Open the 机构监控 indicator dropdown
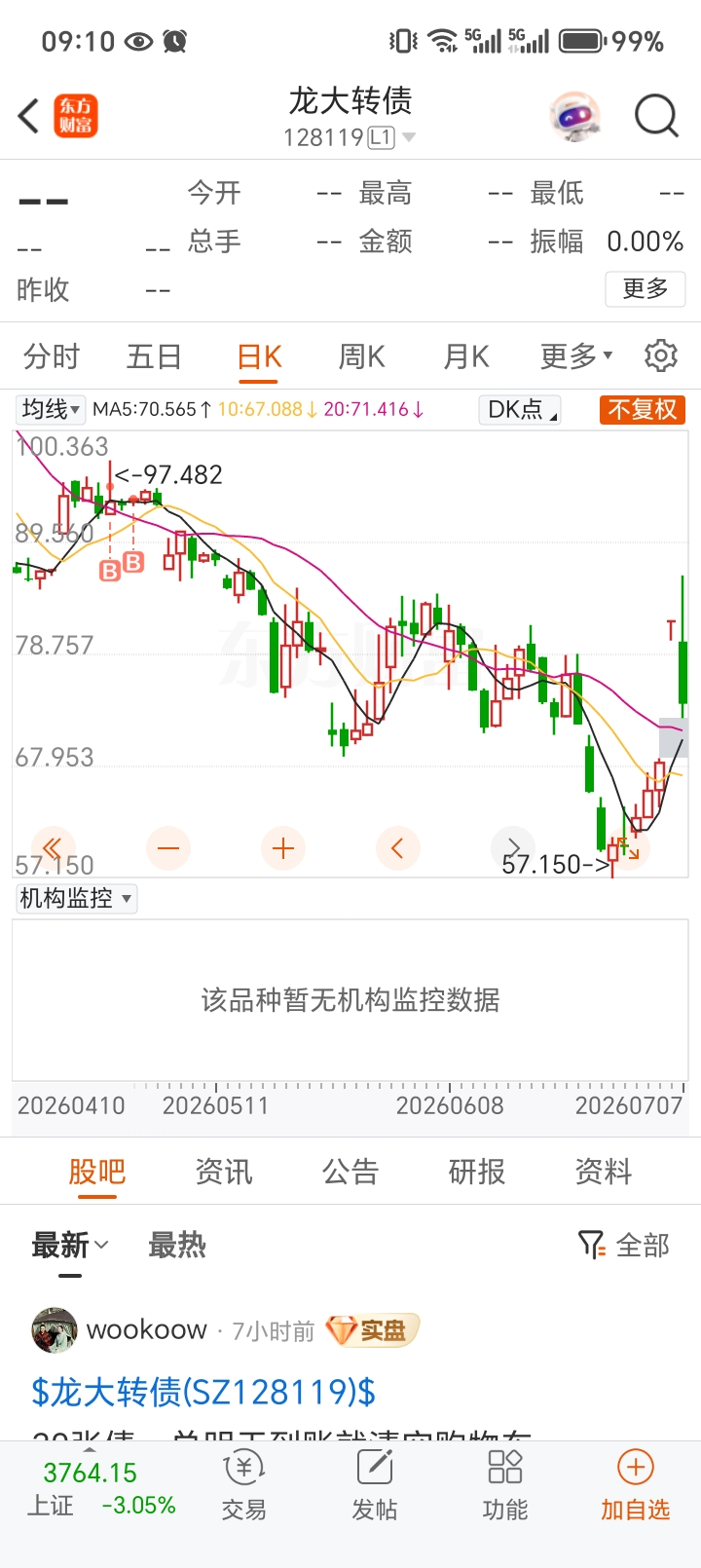Viewport: 701px width, 1568px height. (x=76, y=898)
